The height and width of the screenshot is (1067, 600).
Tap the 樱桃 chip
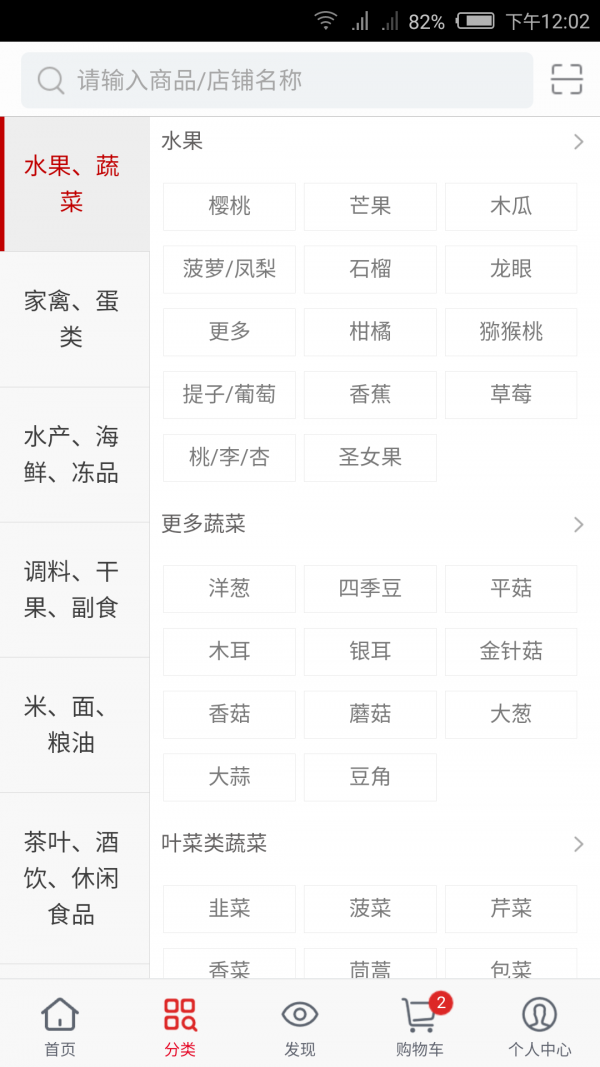coord(229,207)
